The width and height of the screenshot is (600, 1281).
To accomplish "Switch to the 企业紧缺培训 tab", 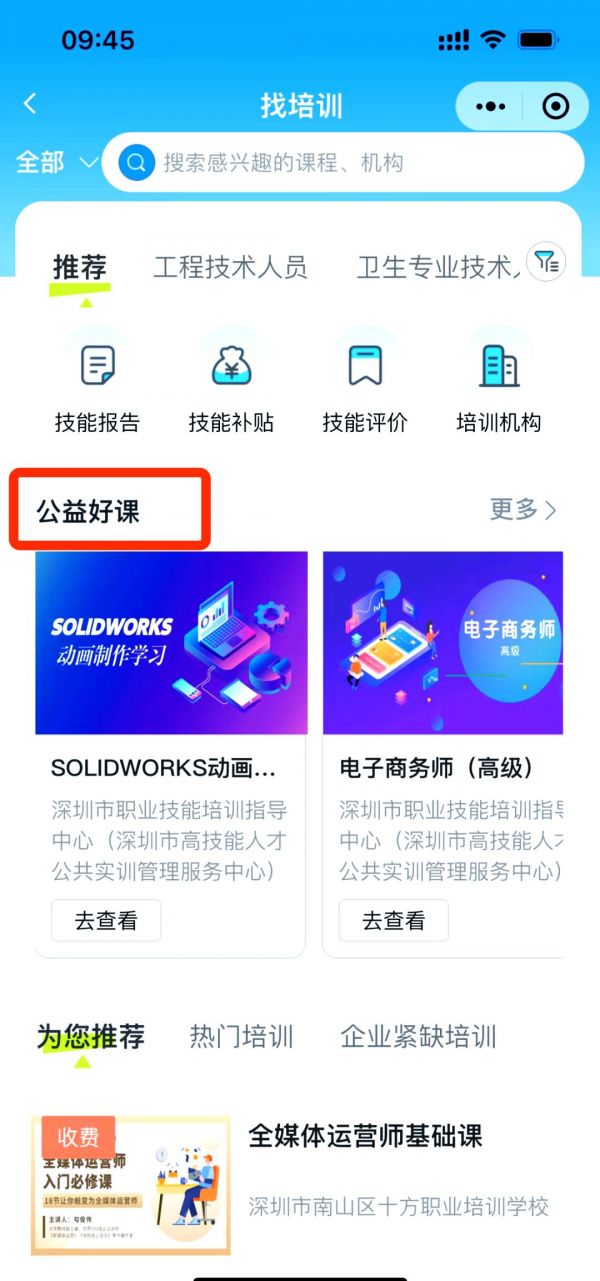I will (418, 1036).
